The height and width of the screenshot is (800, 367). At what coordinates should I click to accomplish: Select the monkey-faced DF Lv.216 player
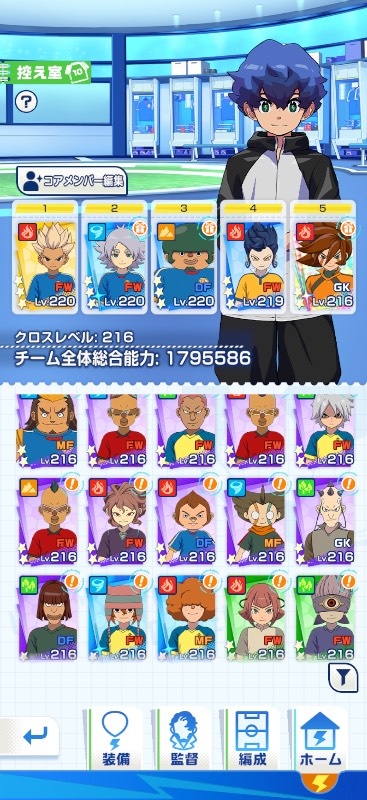(x=186, y=519)
